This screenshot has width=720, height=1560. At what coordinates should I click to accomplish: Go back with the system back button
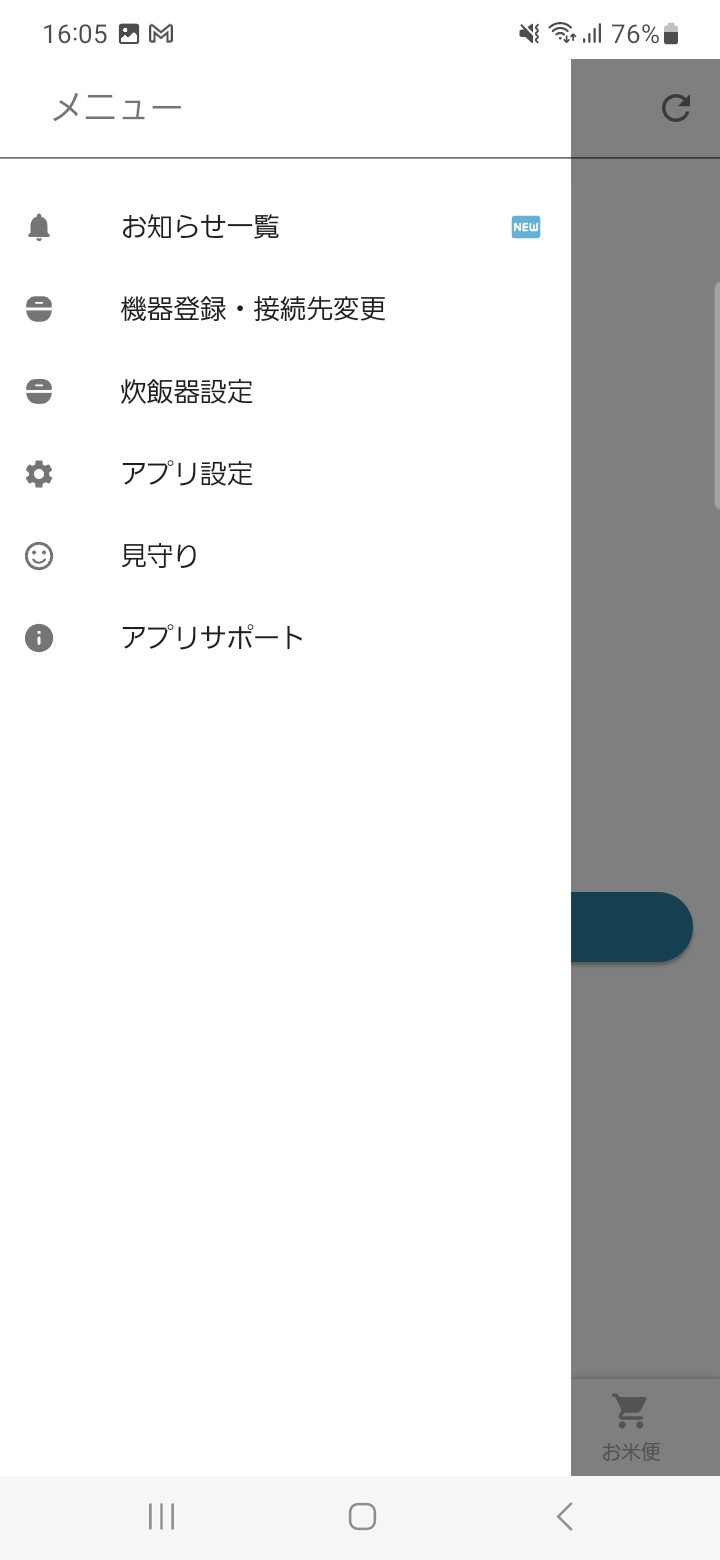tap(564, 1517)
